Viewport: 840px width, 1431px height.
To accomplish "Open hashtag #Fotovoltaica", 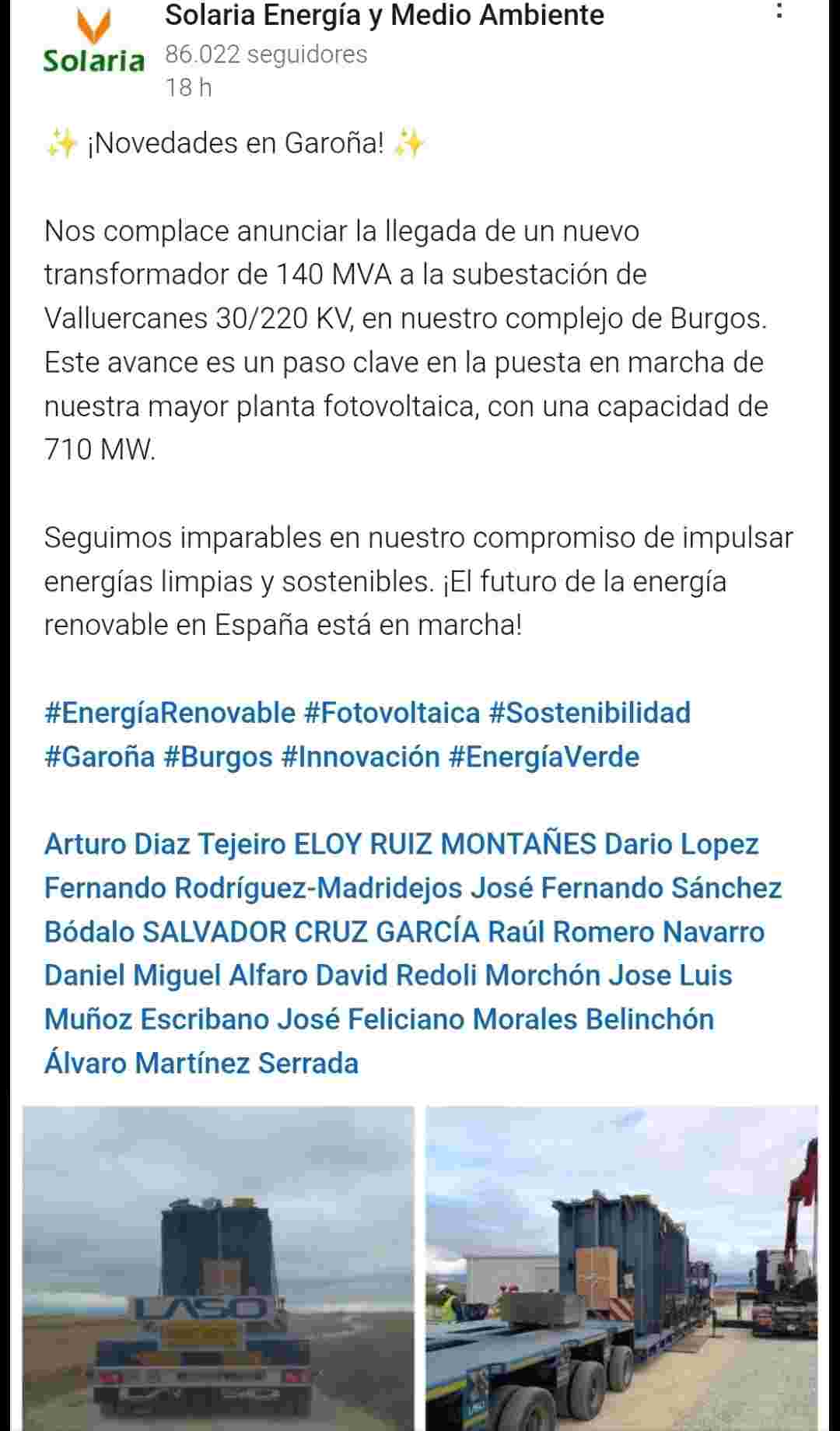I will 392,713.
